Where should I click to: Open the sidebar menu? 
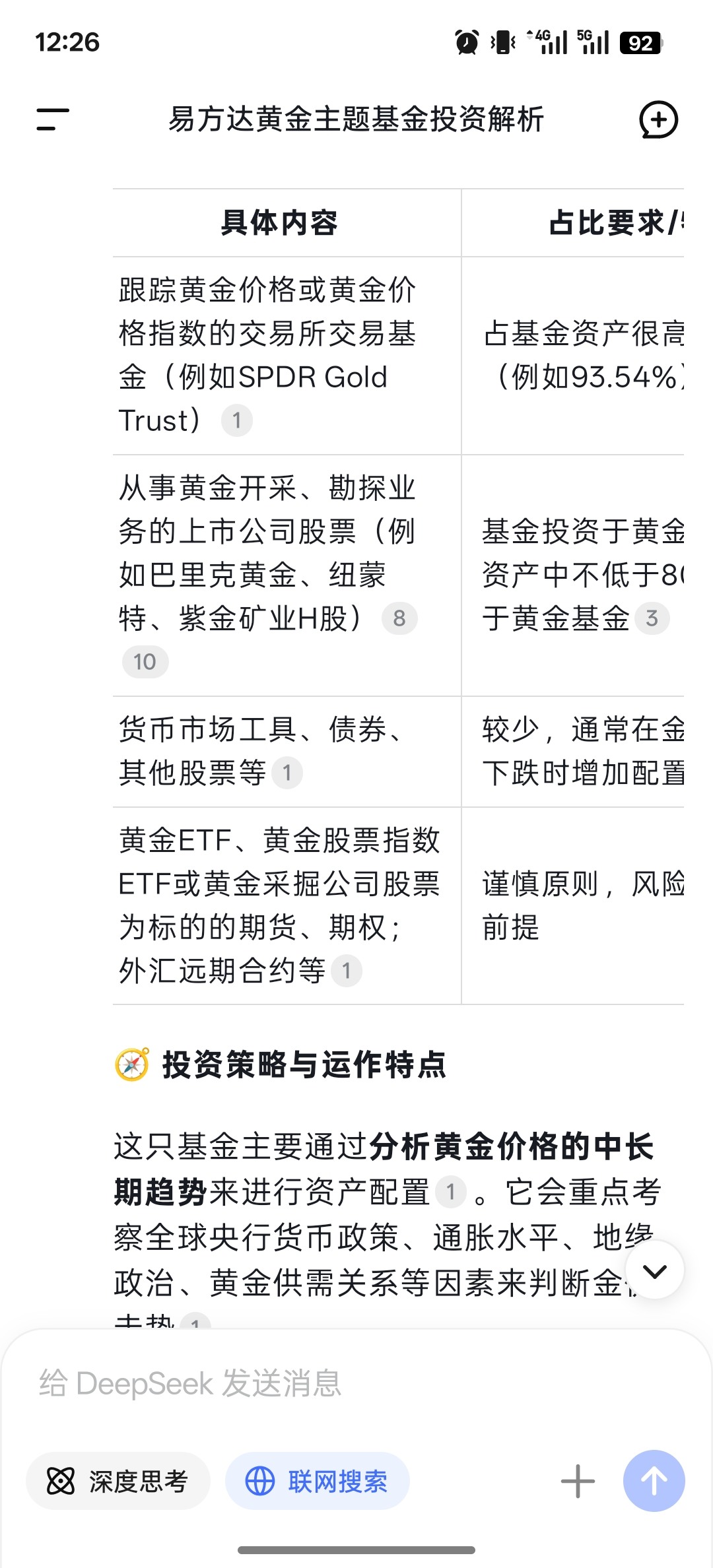[53, 119]
